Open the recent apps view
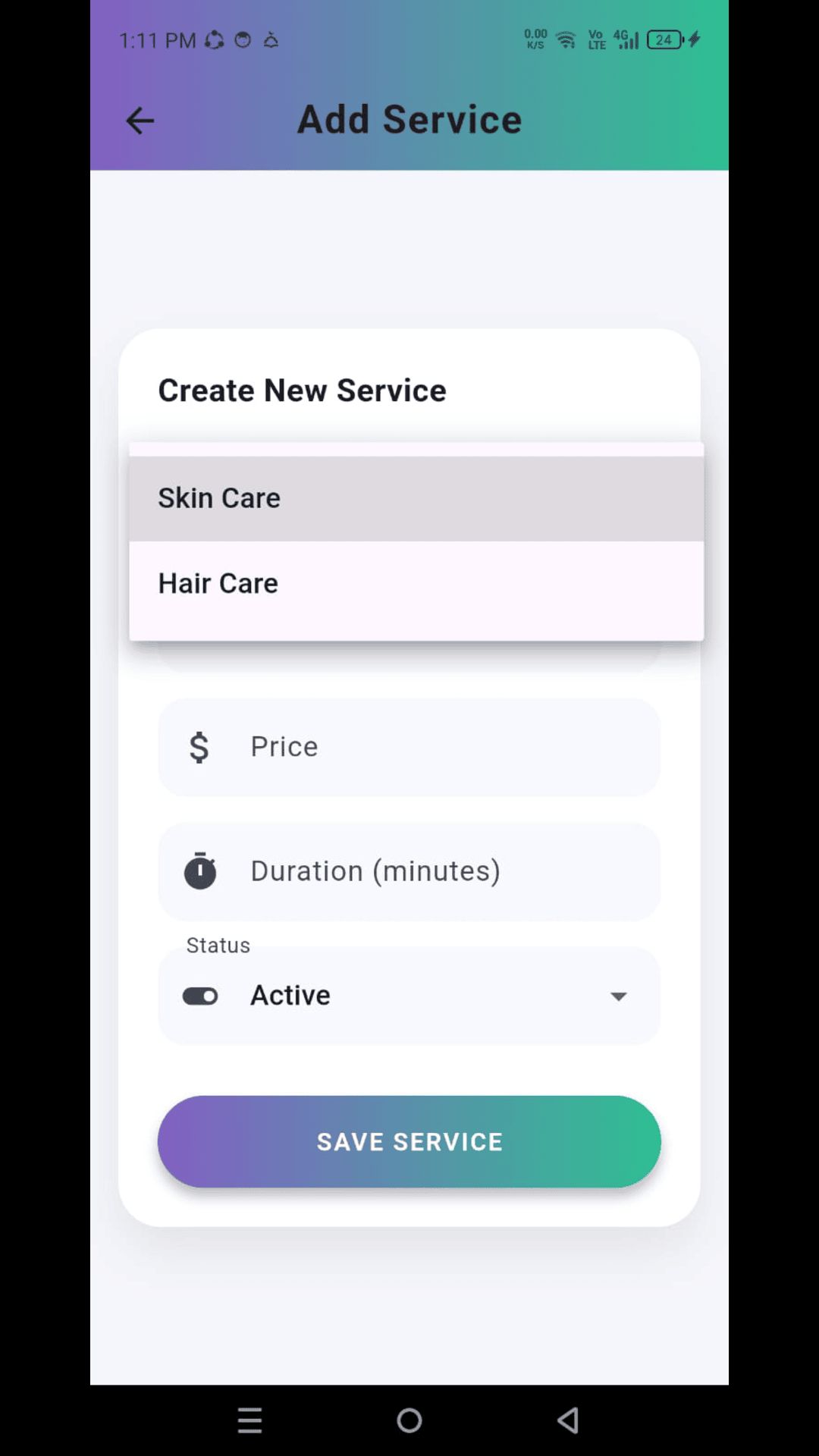This screenshot has height=1456, width=819. click(250, 1420)
